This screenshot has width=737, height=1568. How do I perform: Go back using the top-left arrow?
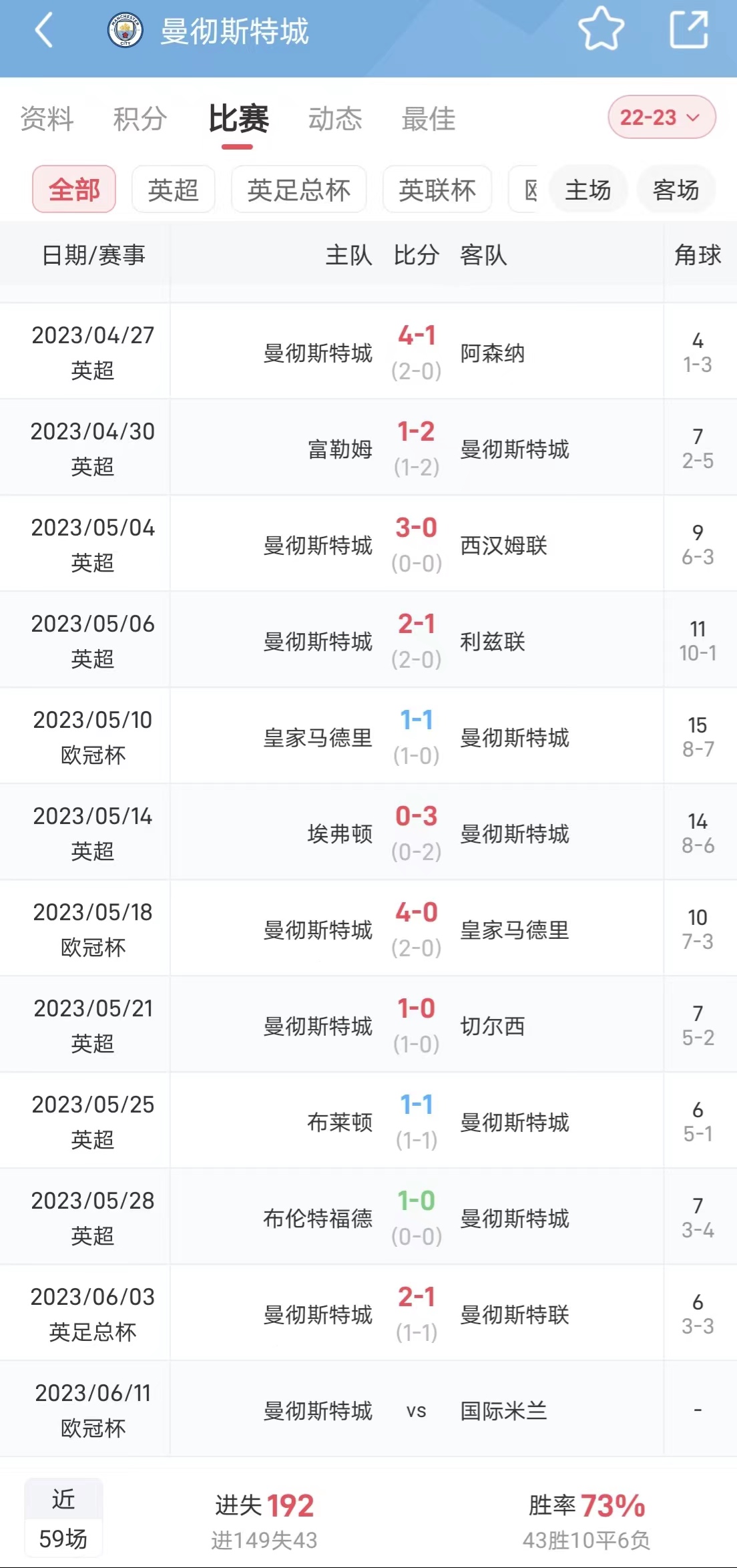click(x=44, y=31)
